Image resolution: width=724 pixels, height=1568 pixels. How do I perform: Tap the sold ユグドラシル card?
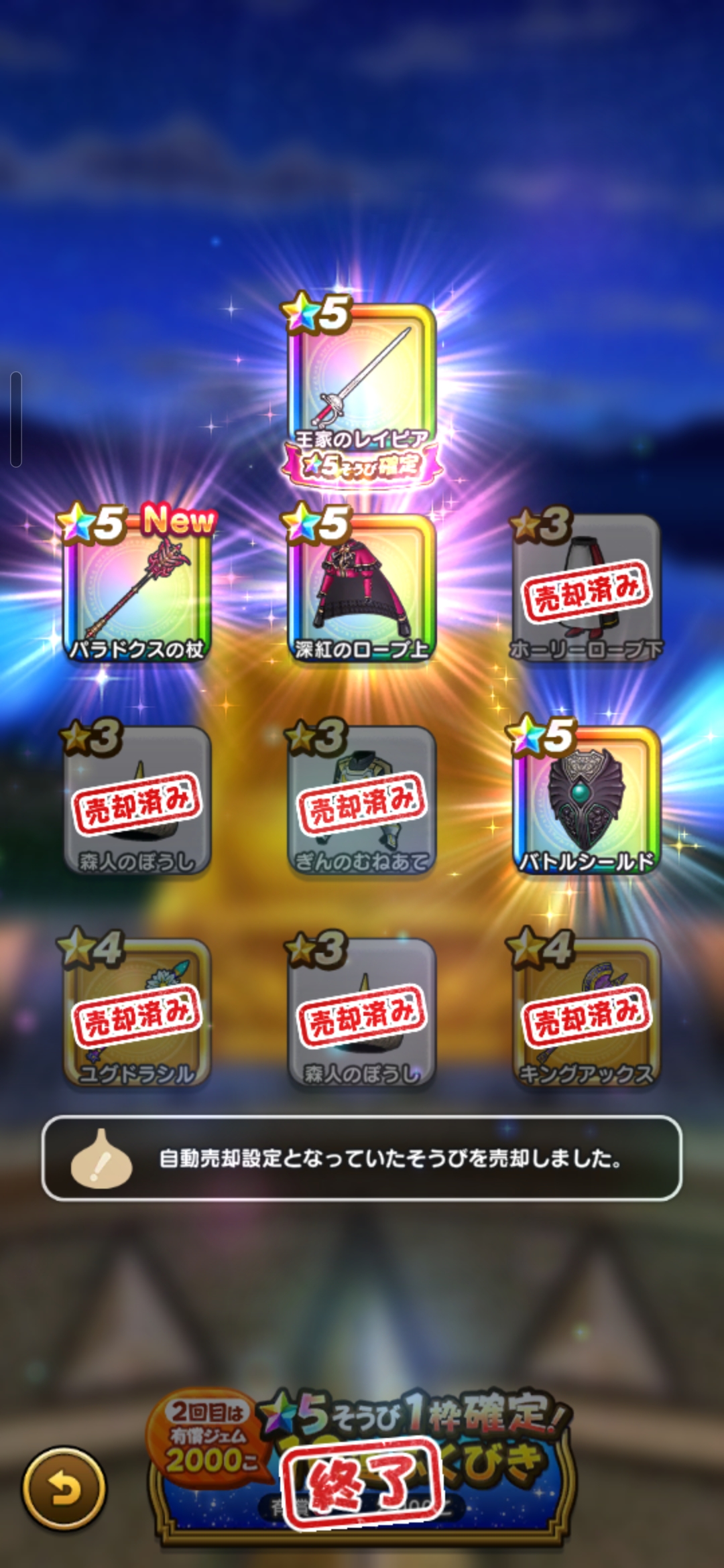point(137,1012)
